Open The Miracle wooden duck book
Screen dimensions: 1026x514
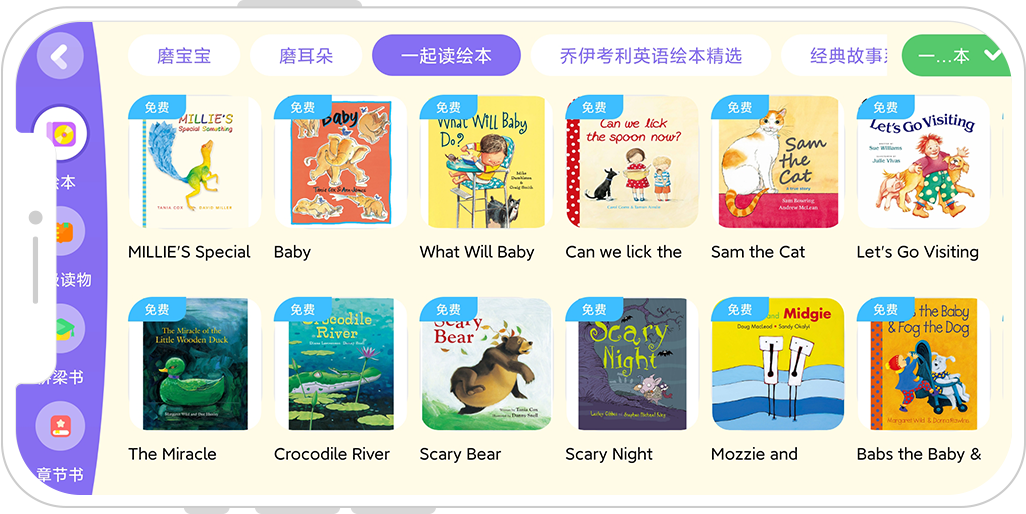[194, 365]
